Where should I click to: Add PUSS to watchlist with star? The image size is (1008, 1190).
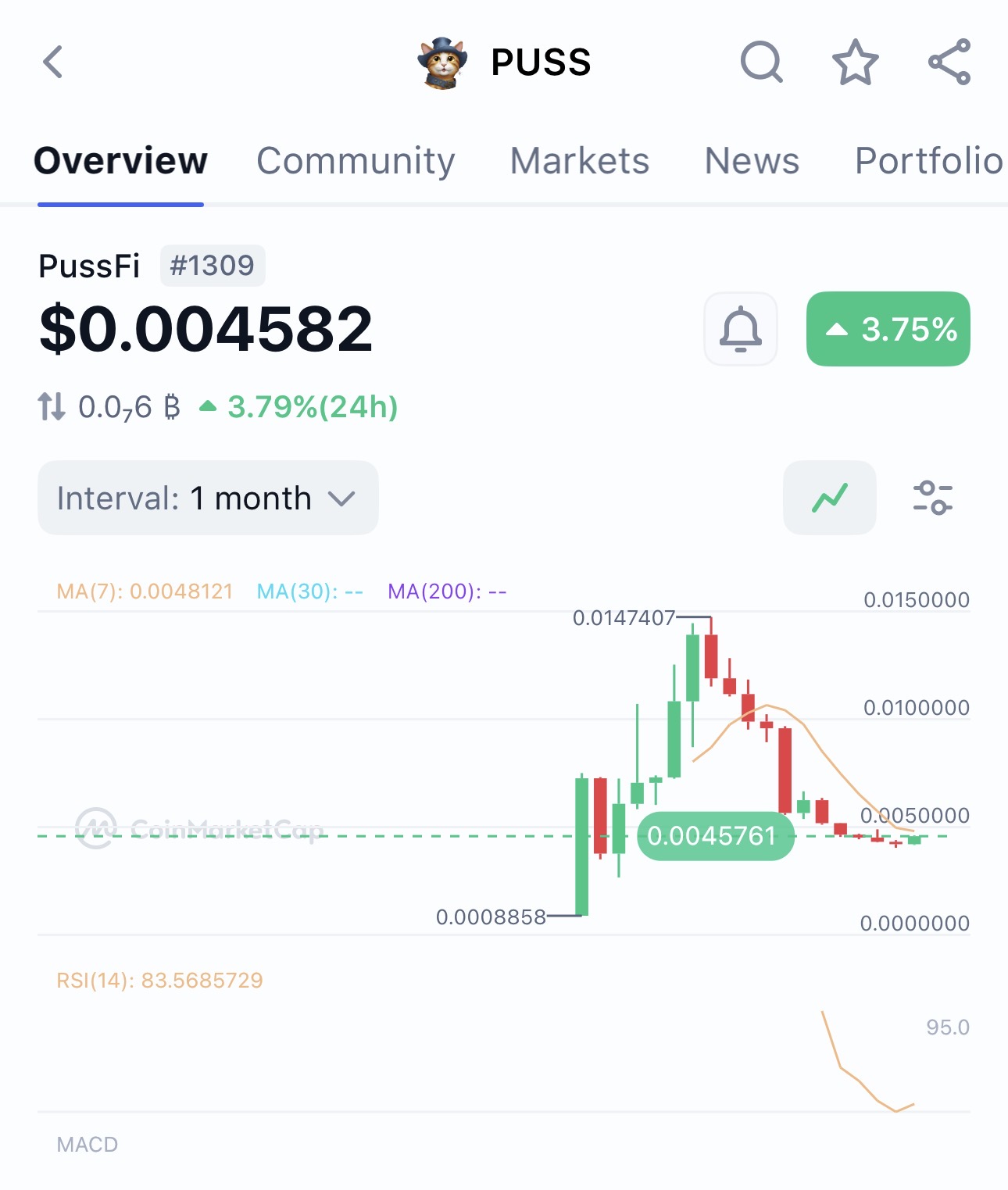pos(855,63)
